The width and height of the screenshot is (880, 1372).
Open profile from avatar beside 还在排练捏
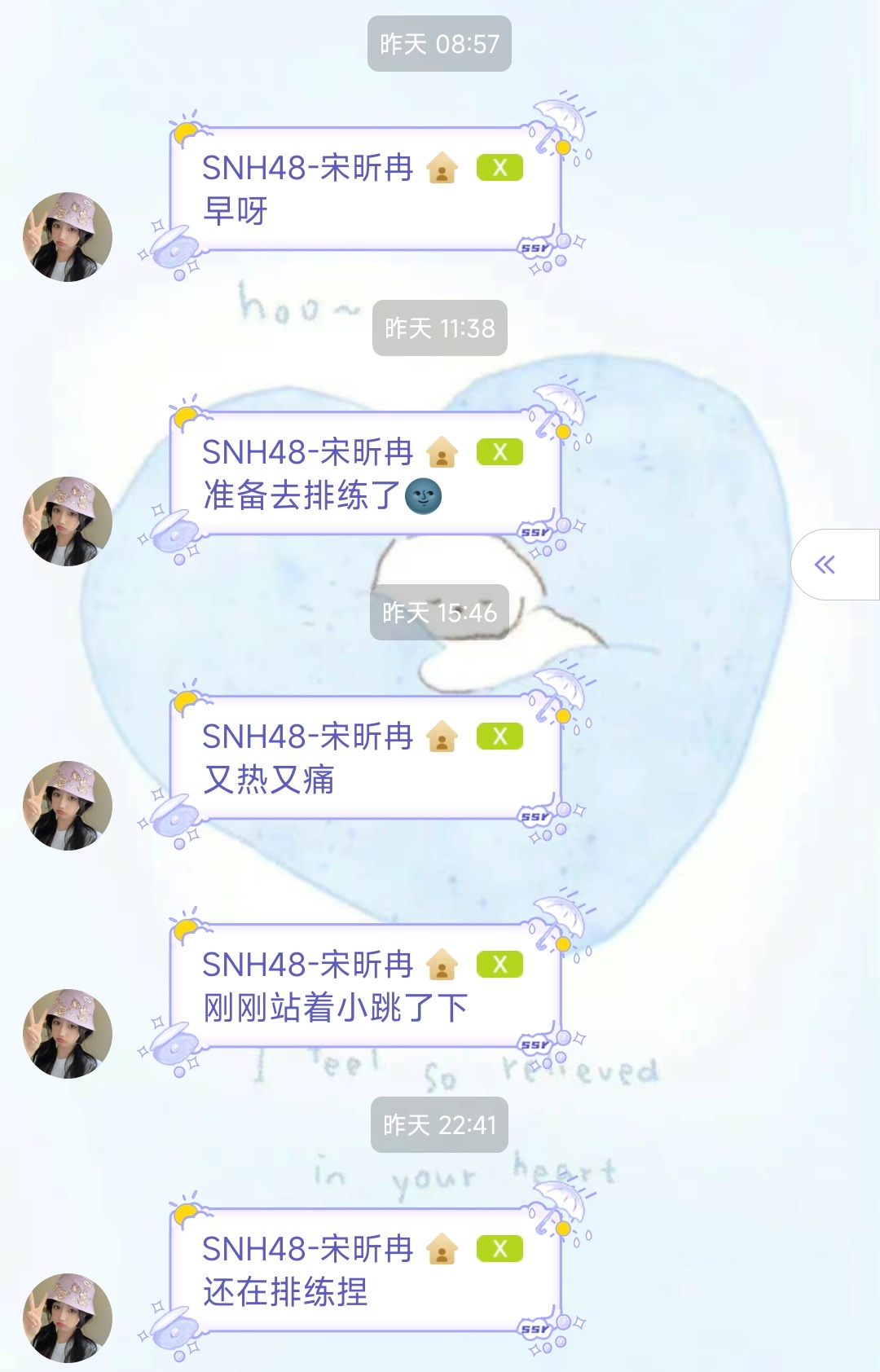68,1317
